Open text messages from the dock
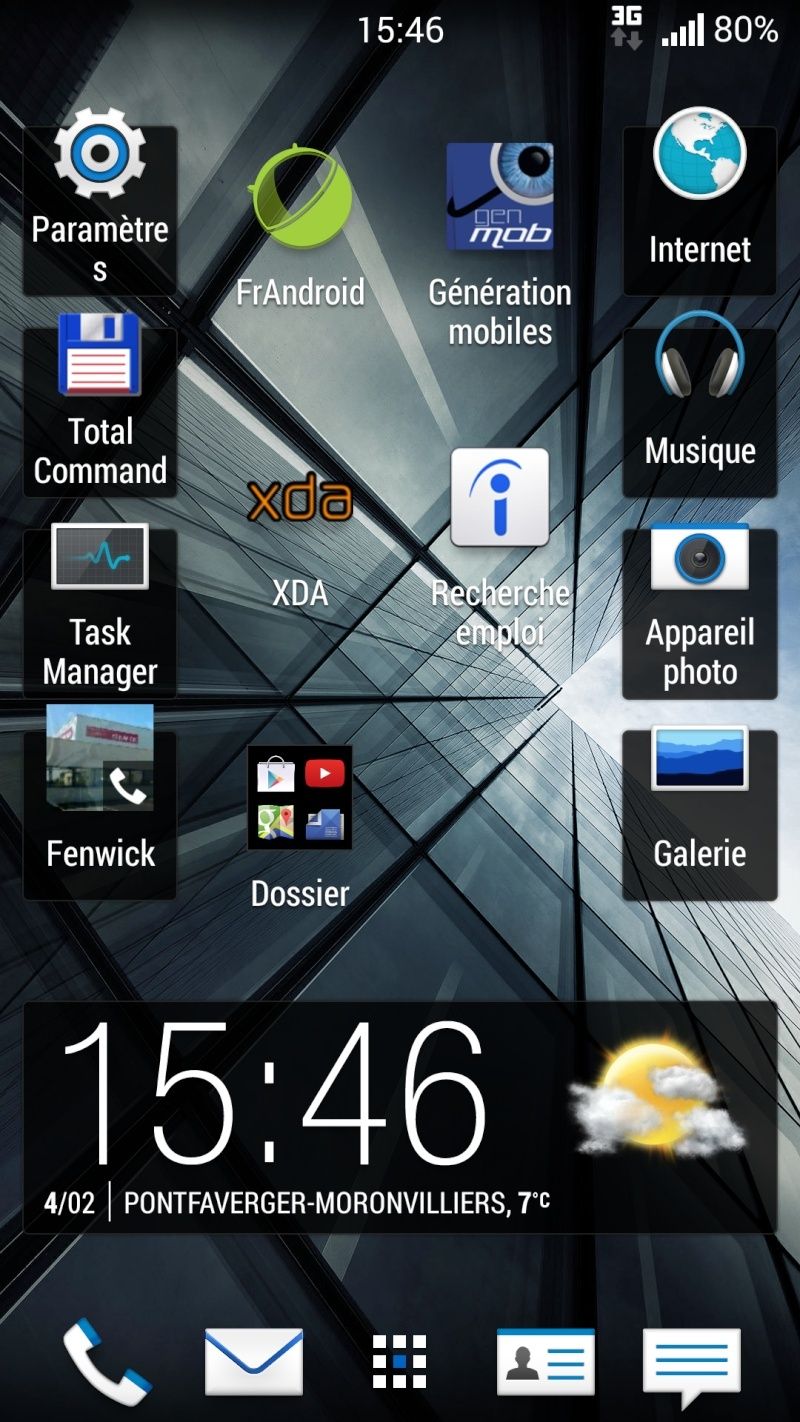Screen dimensions: 800x1422 [692, 1363]
